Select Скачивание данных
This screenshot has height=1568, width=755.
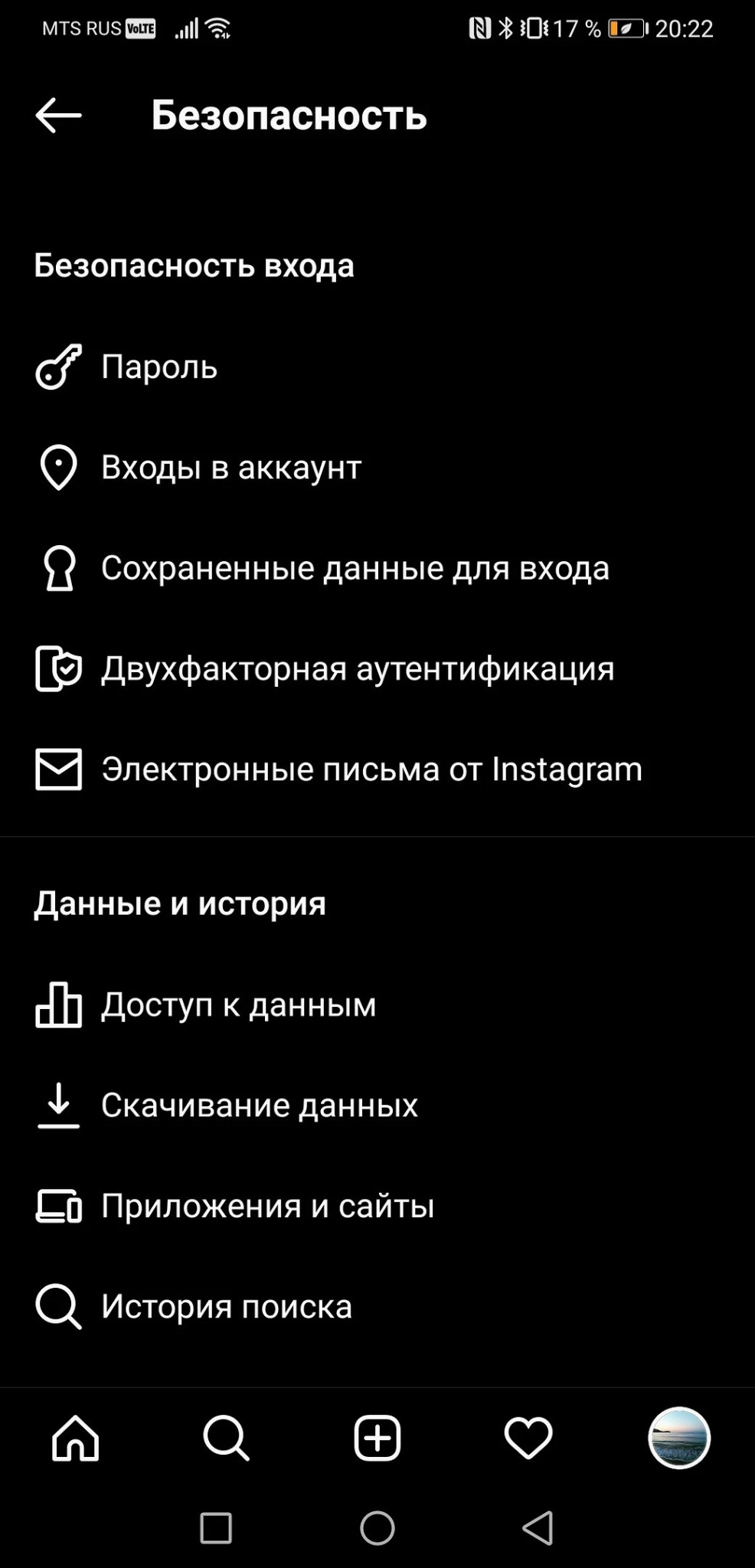[x=259, y=1105]
